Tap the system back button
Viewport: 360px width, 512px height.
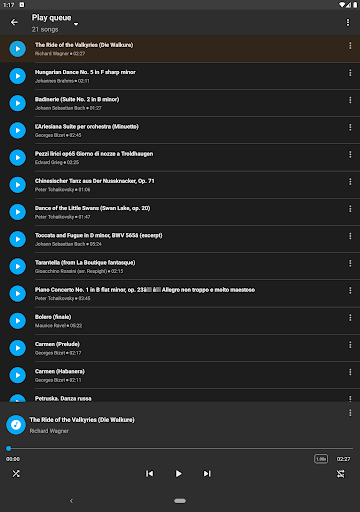pyautogui.click(x=71, y=501)
